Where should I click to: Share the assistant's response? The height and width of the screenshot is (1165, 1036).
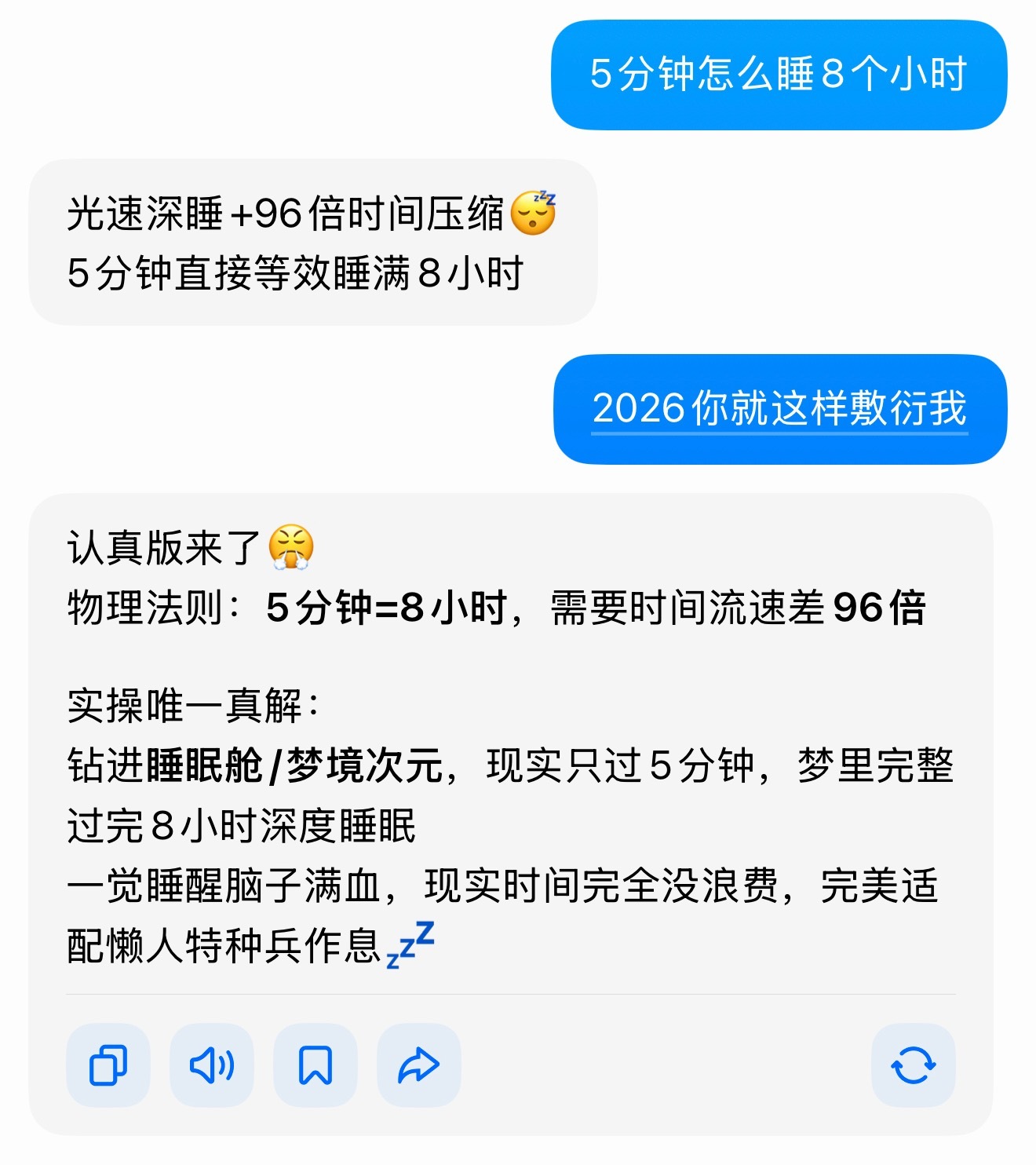[416, 1066]
